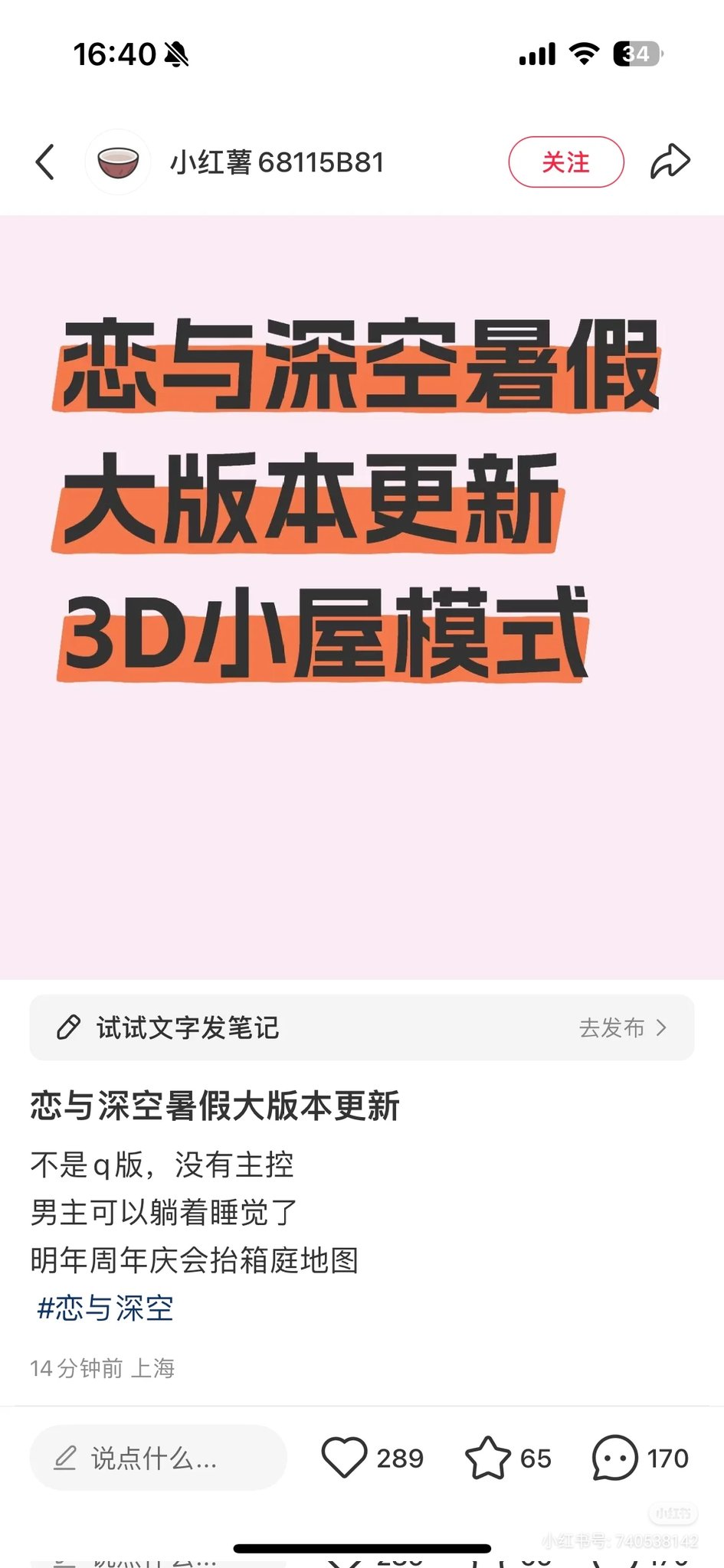This screenshot has height=1568, width=724.
Task: Like the post with the heart icon
Action: click(344, 1458)
